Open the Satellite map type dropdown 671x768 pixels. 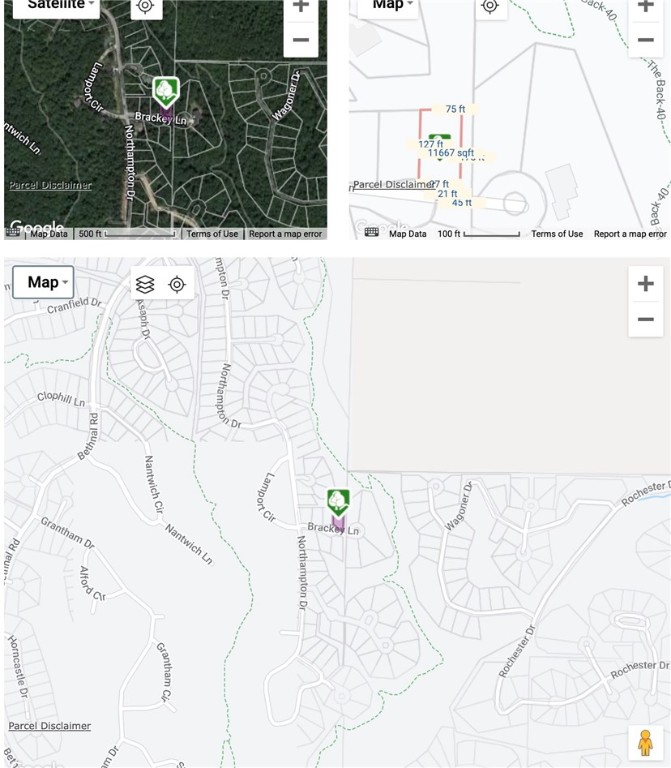coord(56,5)
